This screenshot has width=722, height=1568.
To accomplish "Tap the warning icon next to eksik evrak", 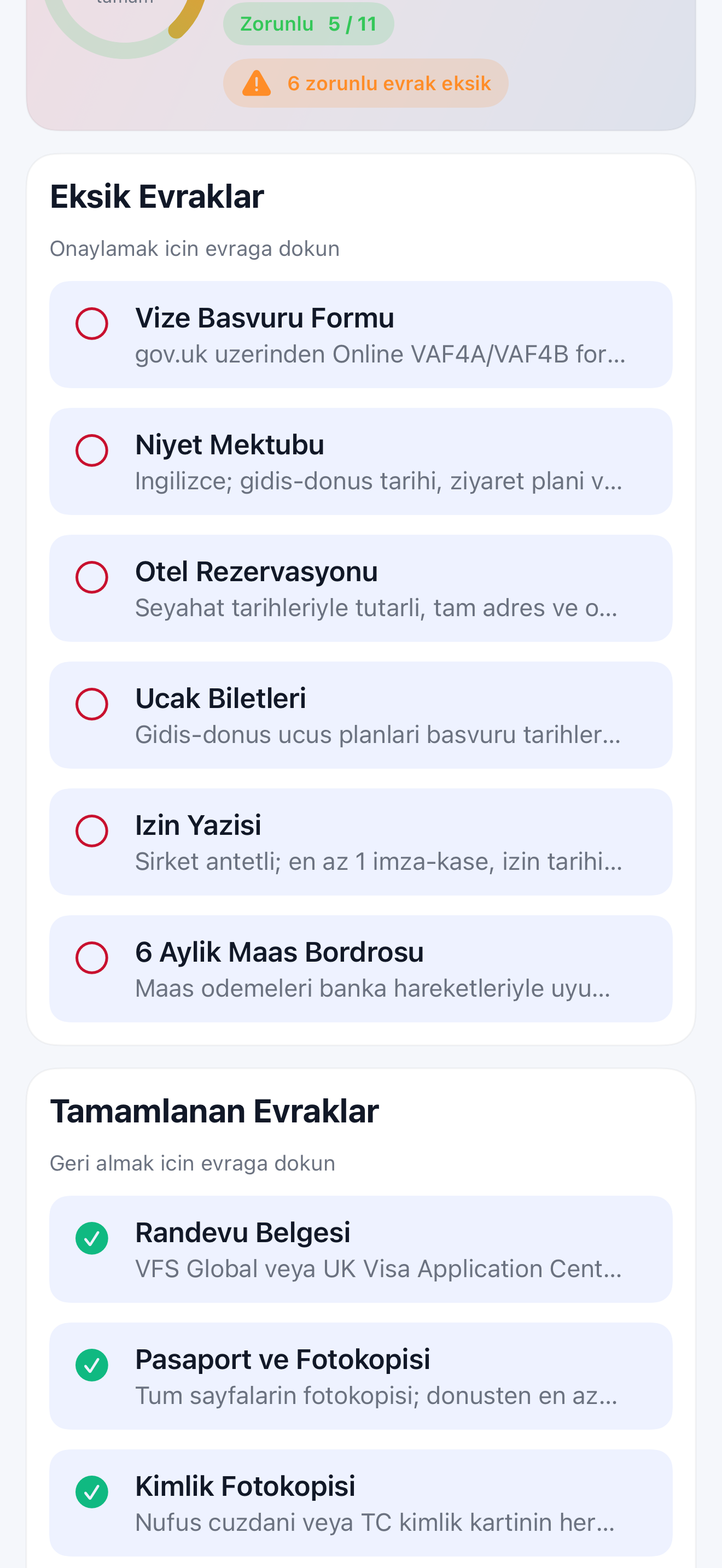I will click(x=258, y=84).
